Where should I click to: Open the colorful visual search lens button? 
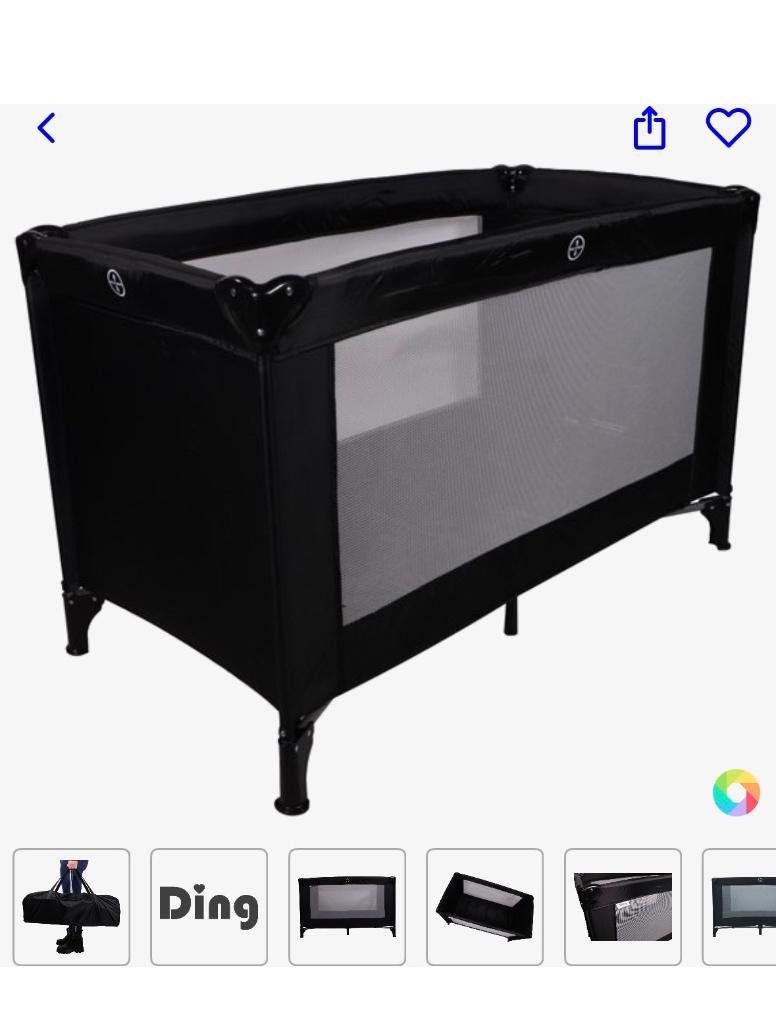(x=736, y=793)
